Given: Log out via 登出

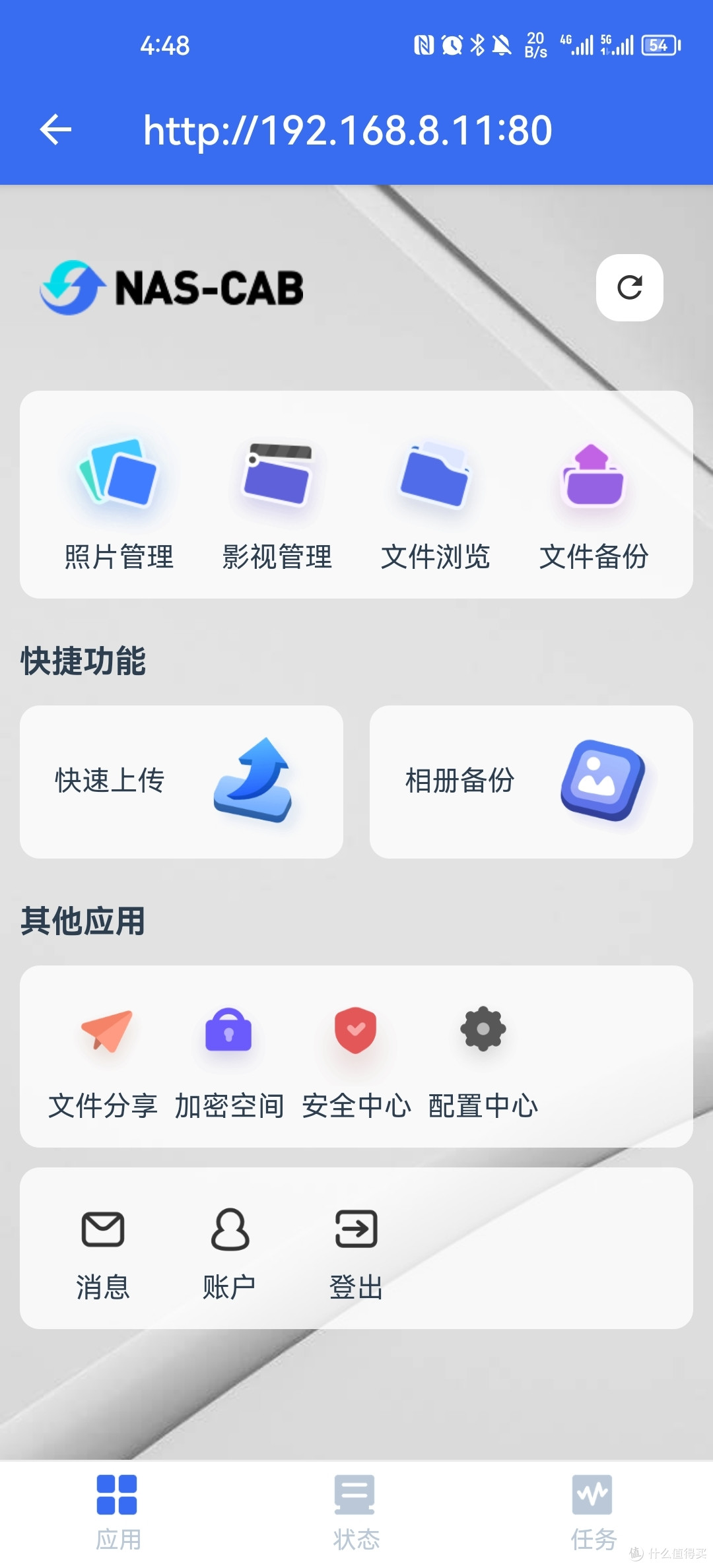Looking at the screenshot, I should click(x=355, y=1247).
